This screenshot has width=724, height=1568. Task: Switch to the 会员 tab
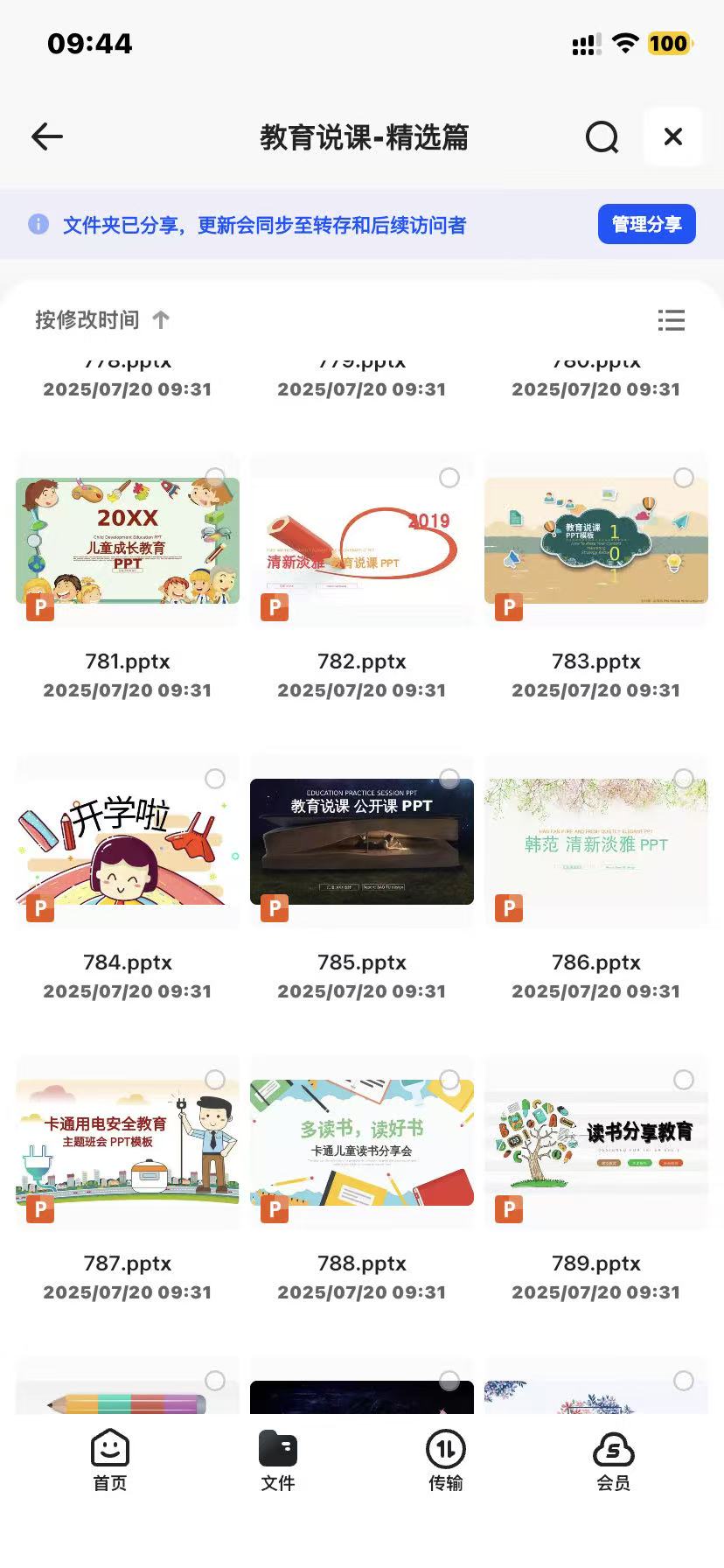point(613,1461)
